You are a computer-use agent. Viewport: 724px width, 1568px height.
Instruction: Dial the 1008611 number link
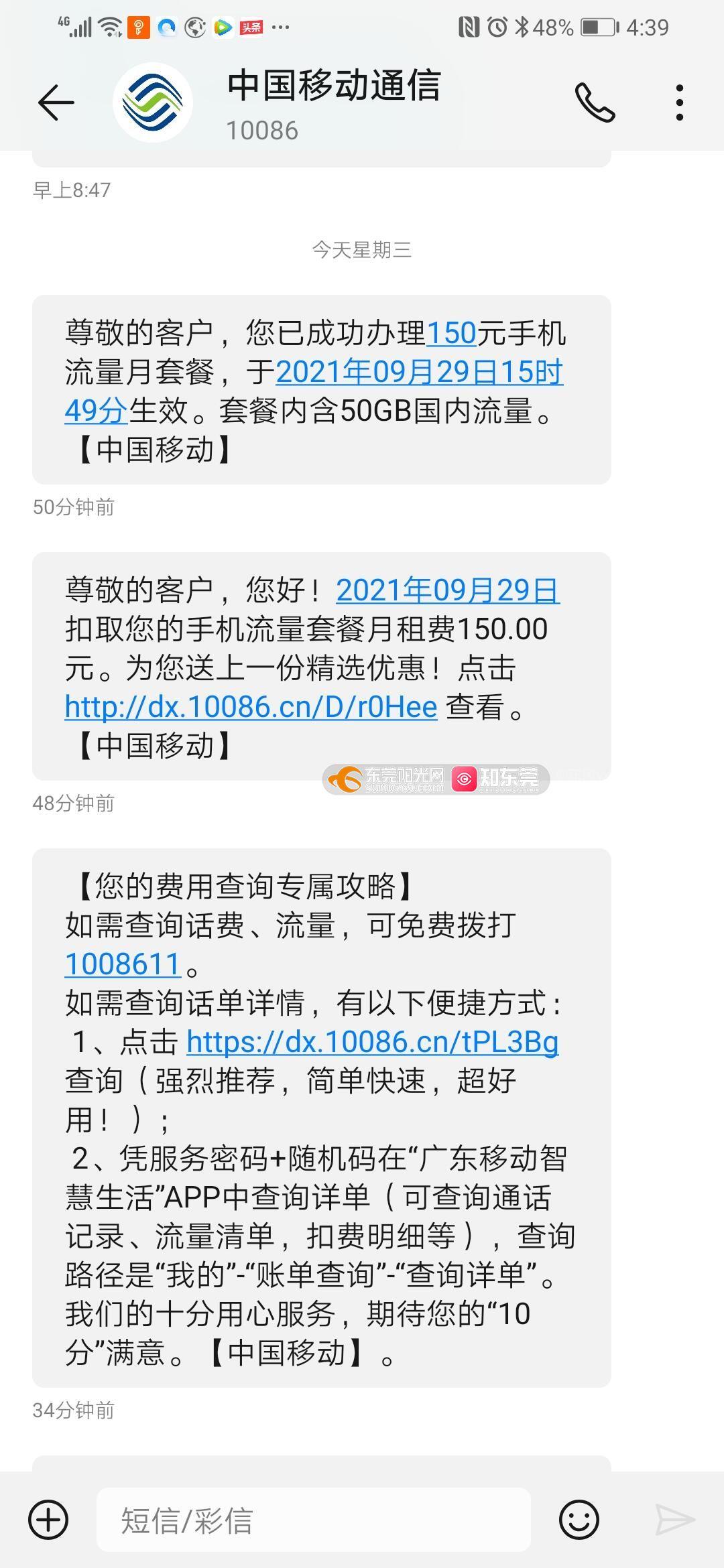point(123,964)
